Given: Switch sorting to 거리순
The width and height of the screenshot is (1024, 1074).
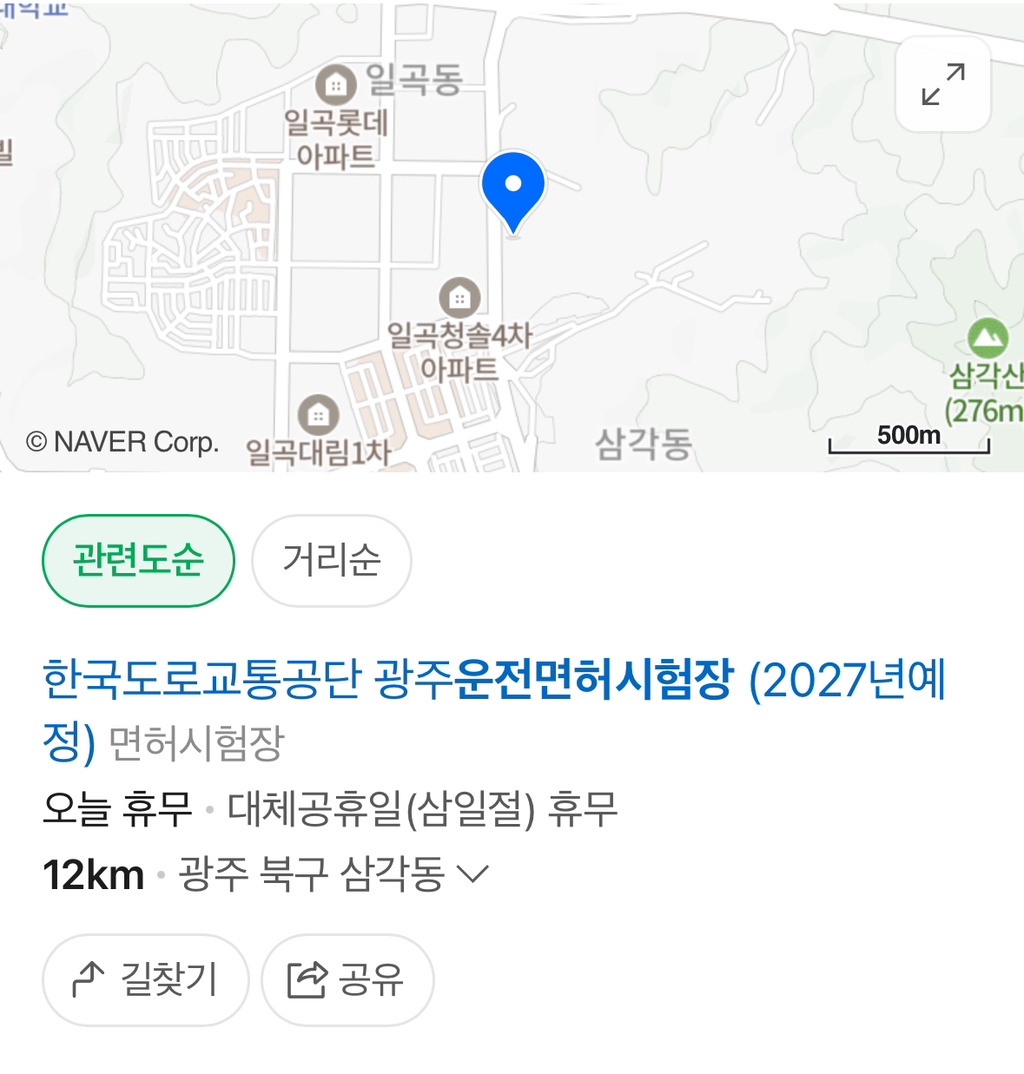Looking at the screenshot, I should tap(331, 560).
